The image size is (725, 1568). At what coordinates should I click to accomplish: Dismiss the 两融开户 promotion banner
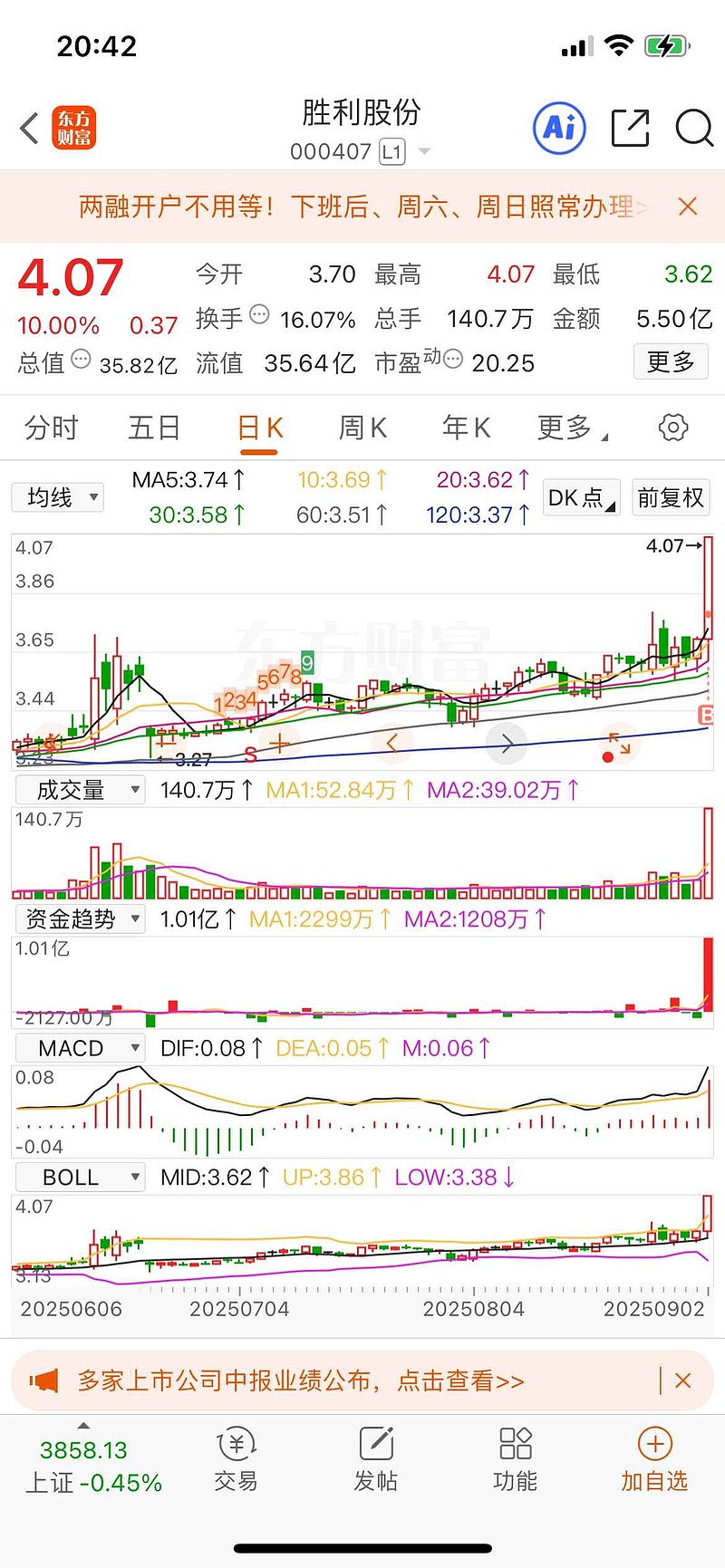click(x=688, y=207)
